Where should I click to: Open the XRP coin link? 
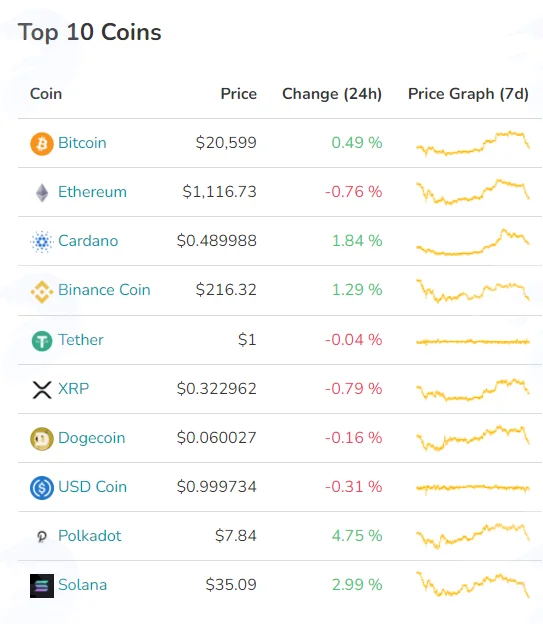(74, 388)
